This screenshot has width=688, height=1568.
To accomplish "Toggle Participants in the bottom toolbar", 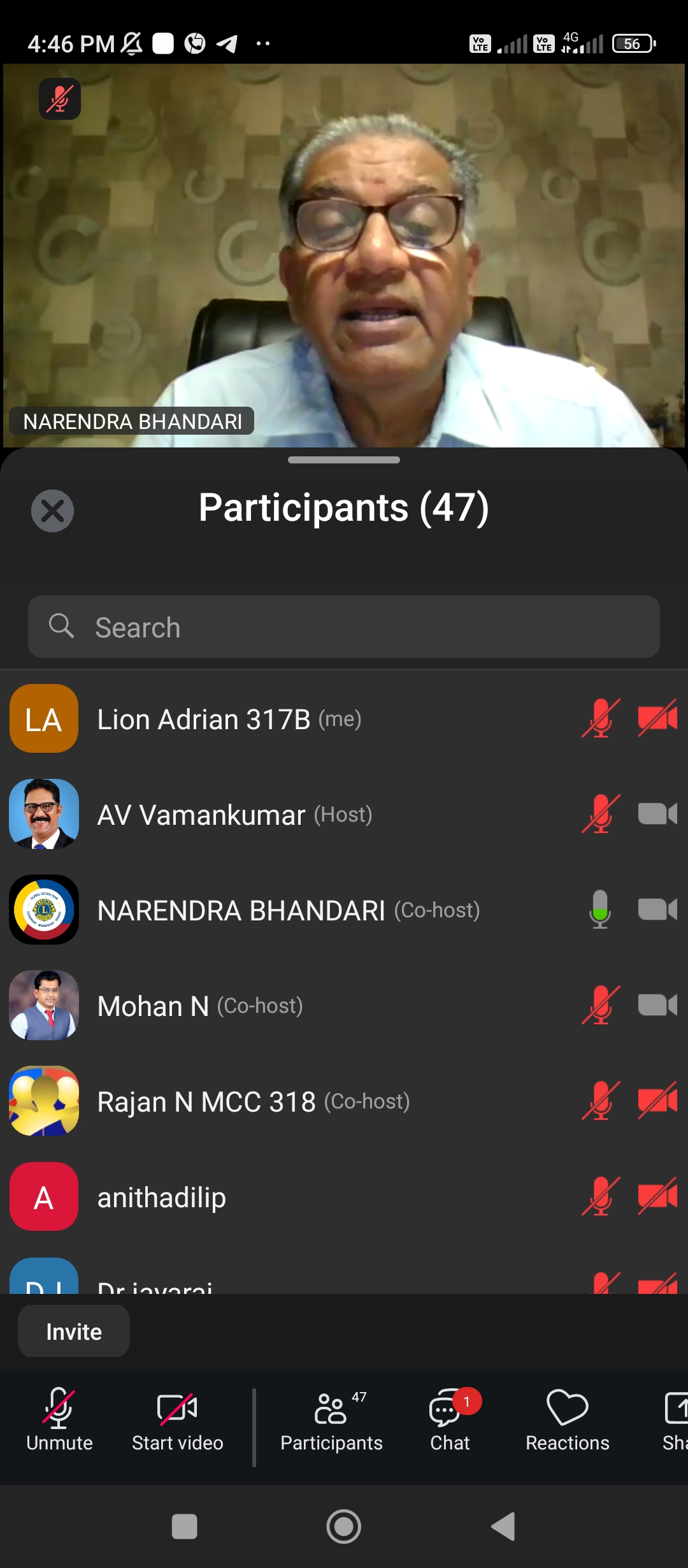I will pyautogui.click(x=331, y=1419).
